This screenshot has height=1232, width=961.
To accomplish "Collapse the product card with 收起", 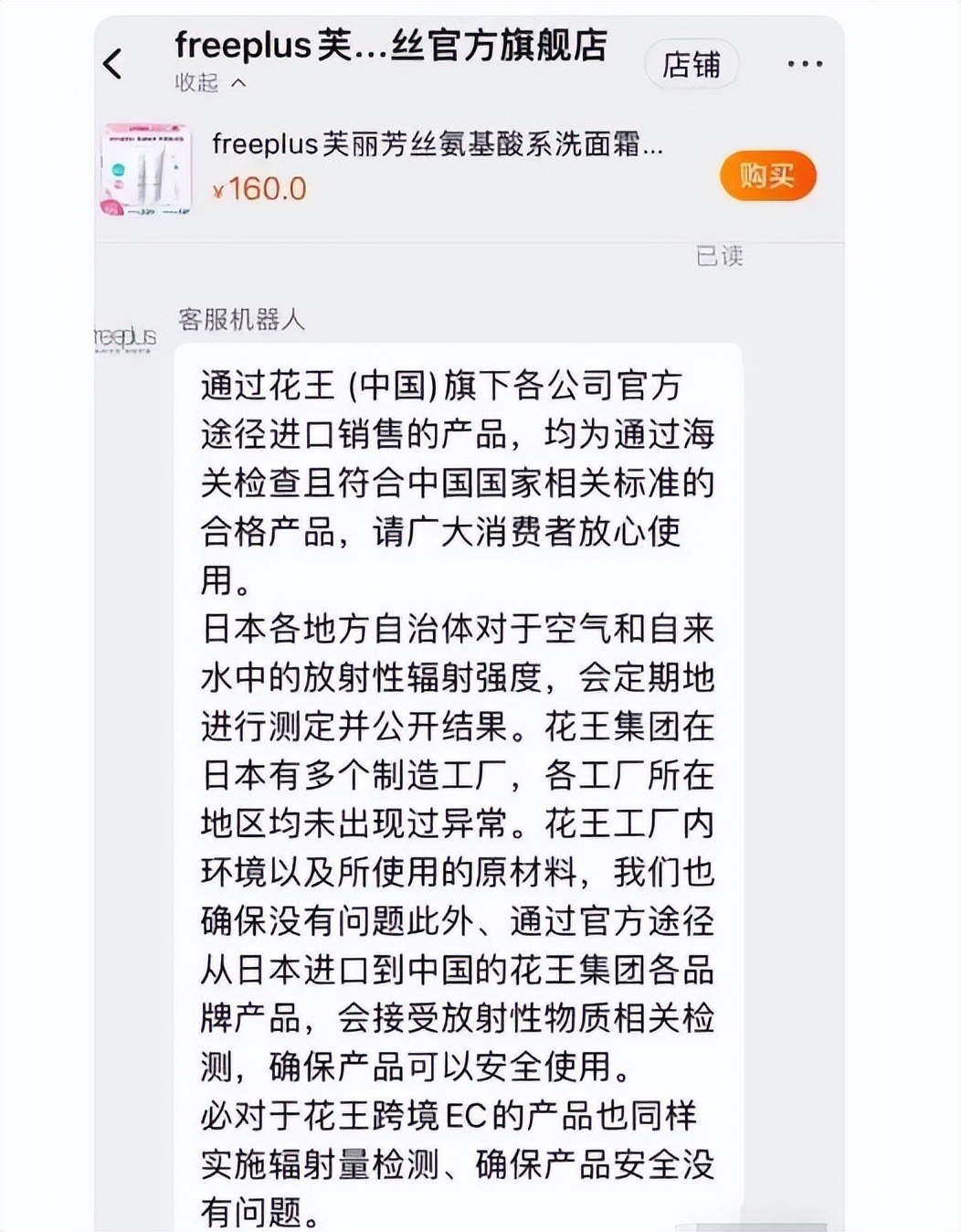I will tap(210, 83).
